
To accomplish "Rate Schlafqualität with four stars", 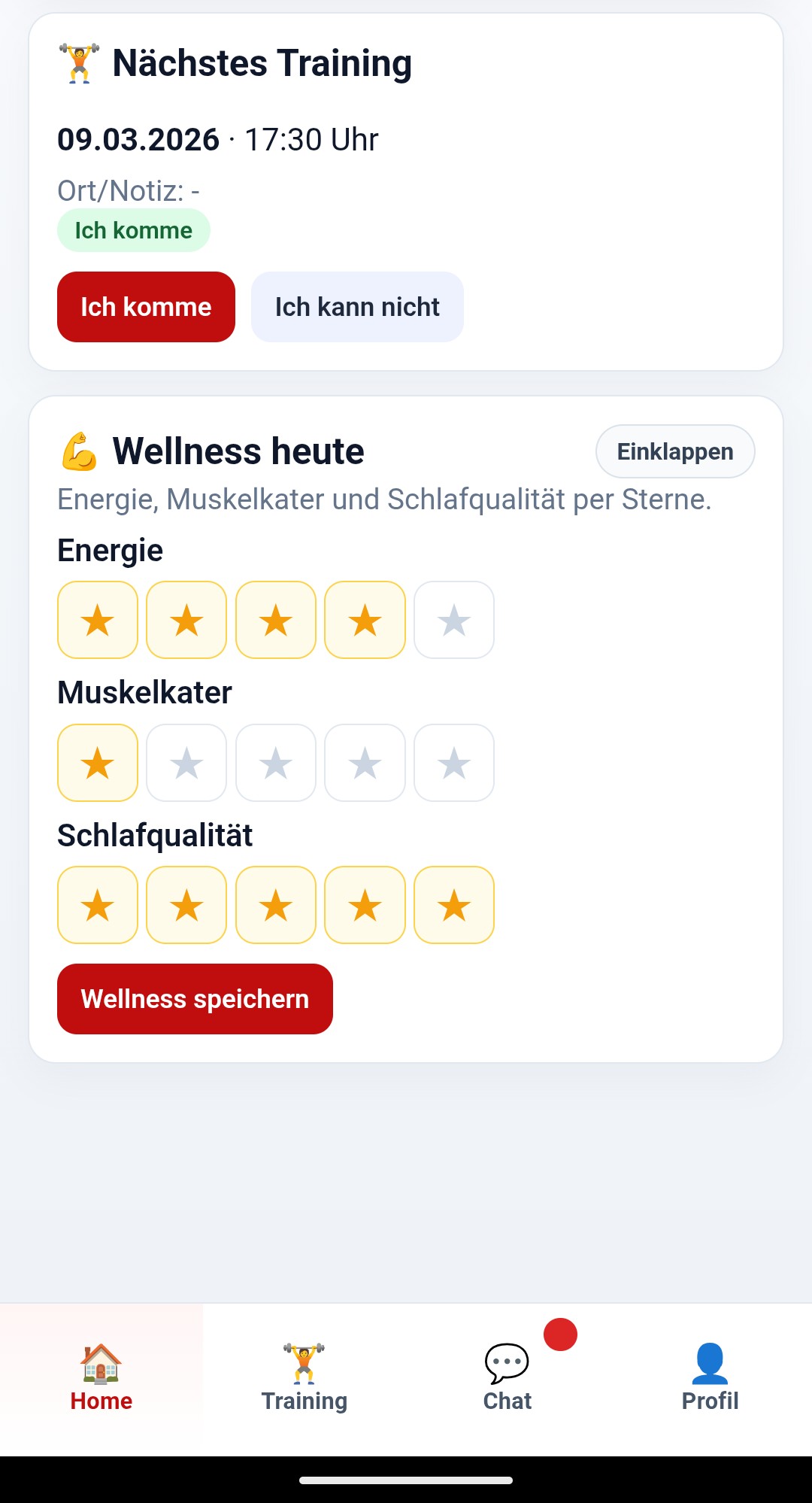I will [x=365, y=905].
